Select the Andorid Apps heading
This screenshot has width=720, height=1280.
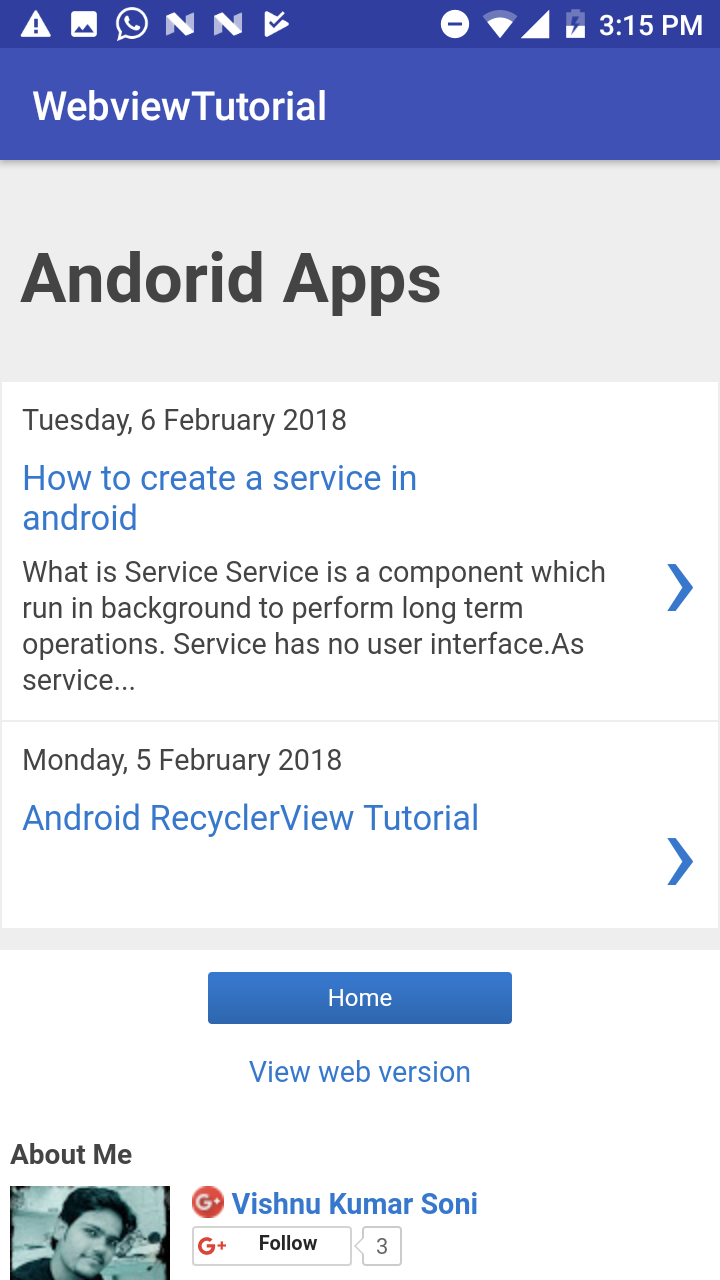[232, 280]
